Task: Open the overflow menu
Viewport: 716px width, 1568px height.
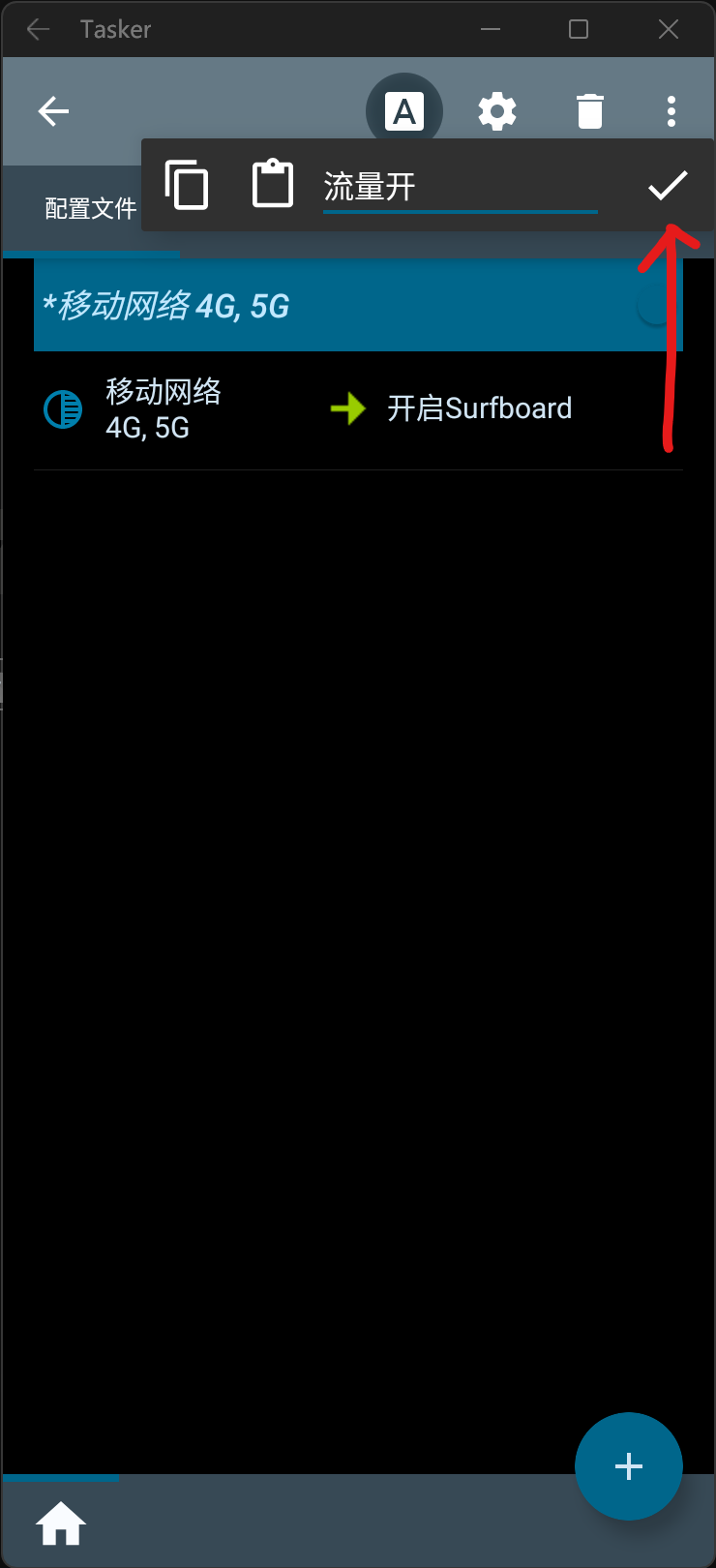Action: 671,111
